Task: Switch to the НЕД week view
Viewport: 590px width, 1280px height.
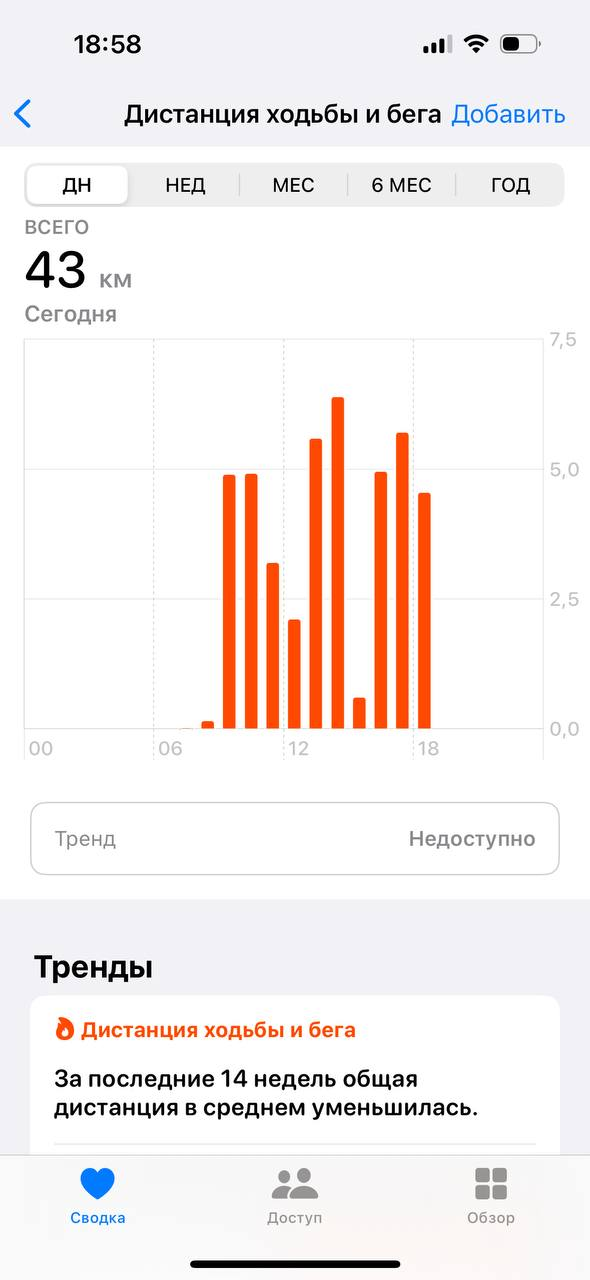Action: 185,185
